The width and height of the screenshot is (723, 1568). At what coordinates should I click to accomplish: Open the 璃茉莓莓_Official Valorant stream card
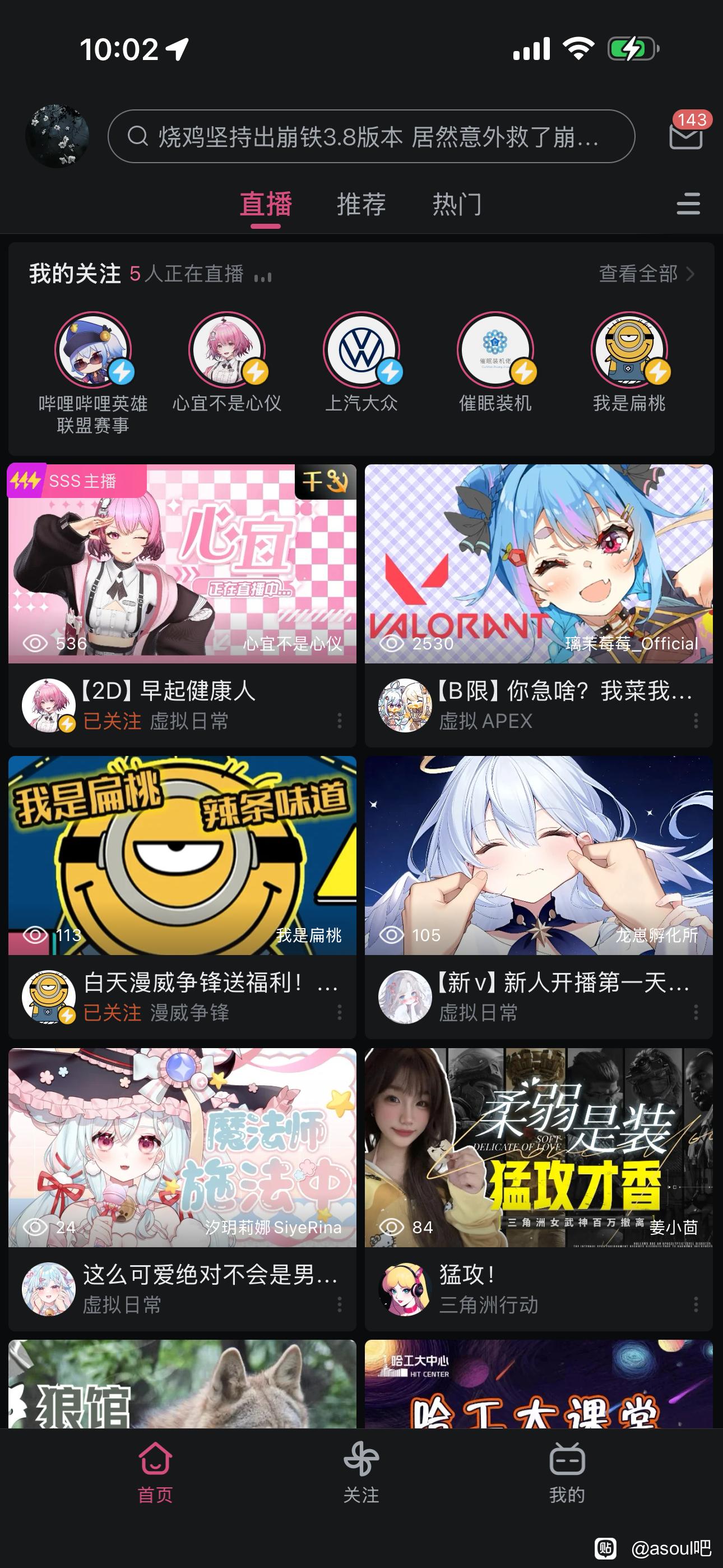click(539, 564)
